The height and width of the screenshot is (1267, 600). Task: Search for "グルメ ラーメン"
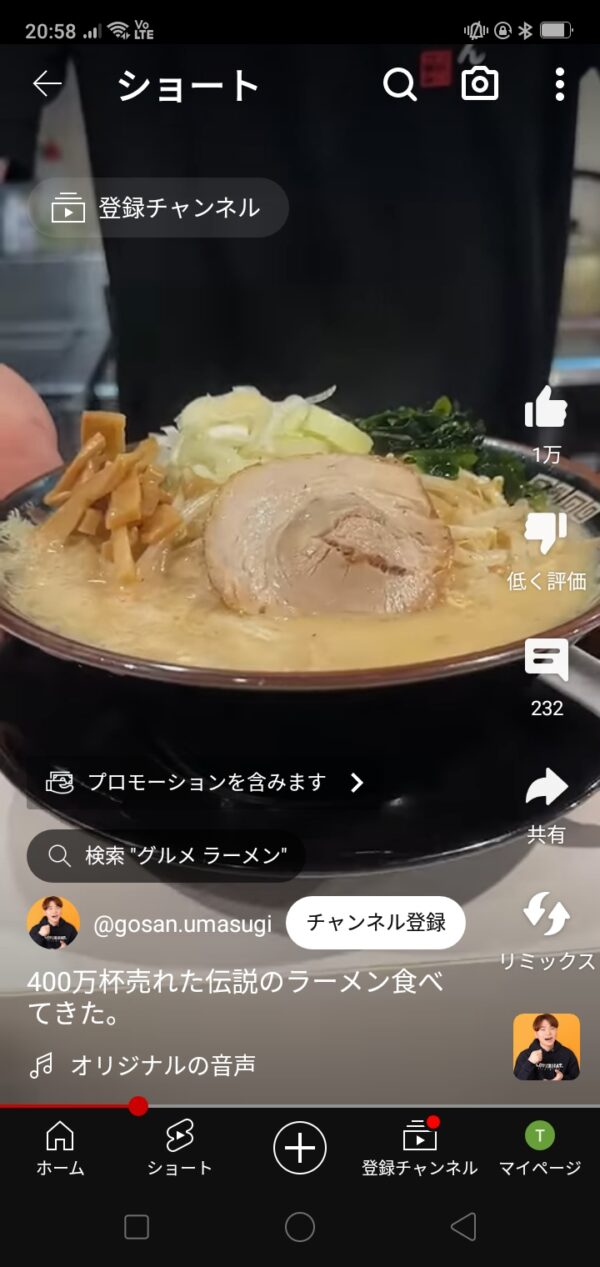tap(166, 856)
